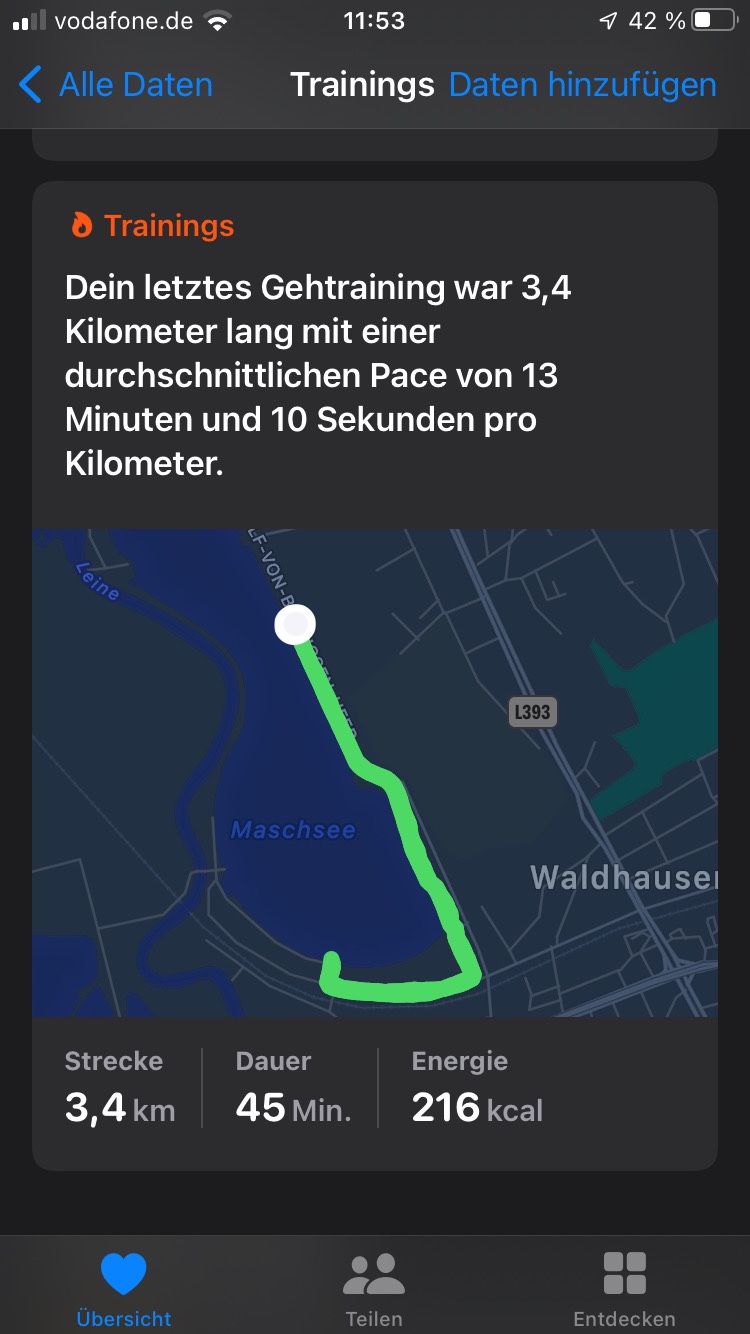
Task: Tap Daten hinzufügen to add data
Action: [582, 85]
